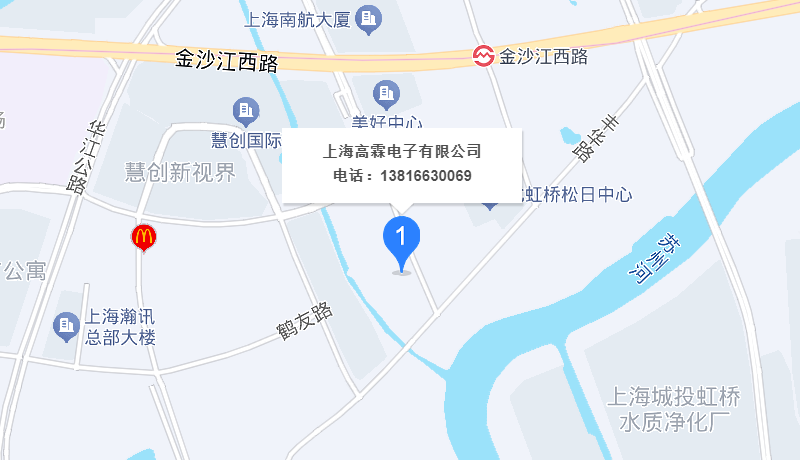The height and width of the screenshot is (460, 800).
Task: Tap the 上海南航大厦 building icon
Action: pos(370,17)
